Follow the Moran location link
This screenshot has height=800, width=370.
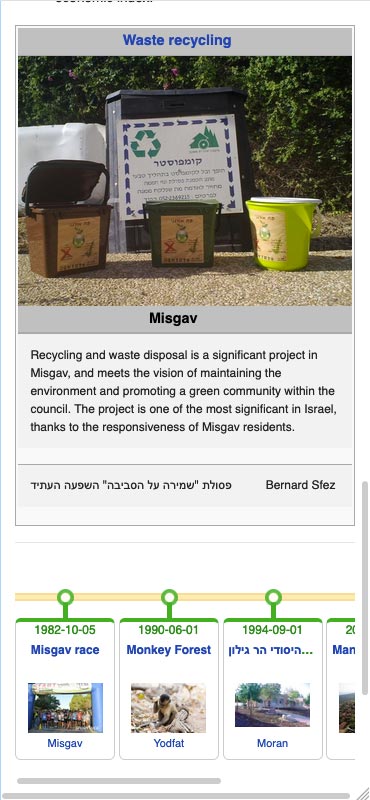pos(273,743)
